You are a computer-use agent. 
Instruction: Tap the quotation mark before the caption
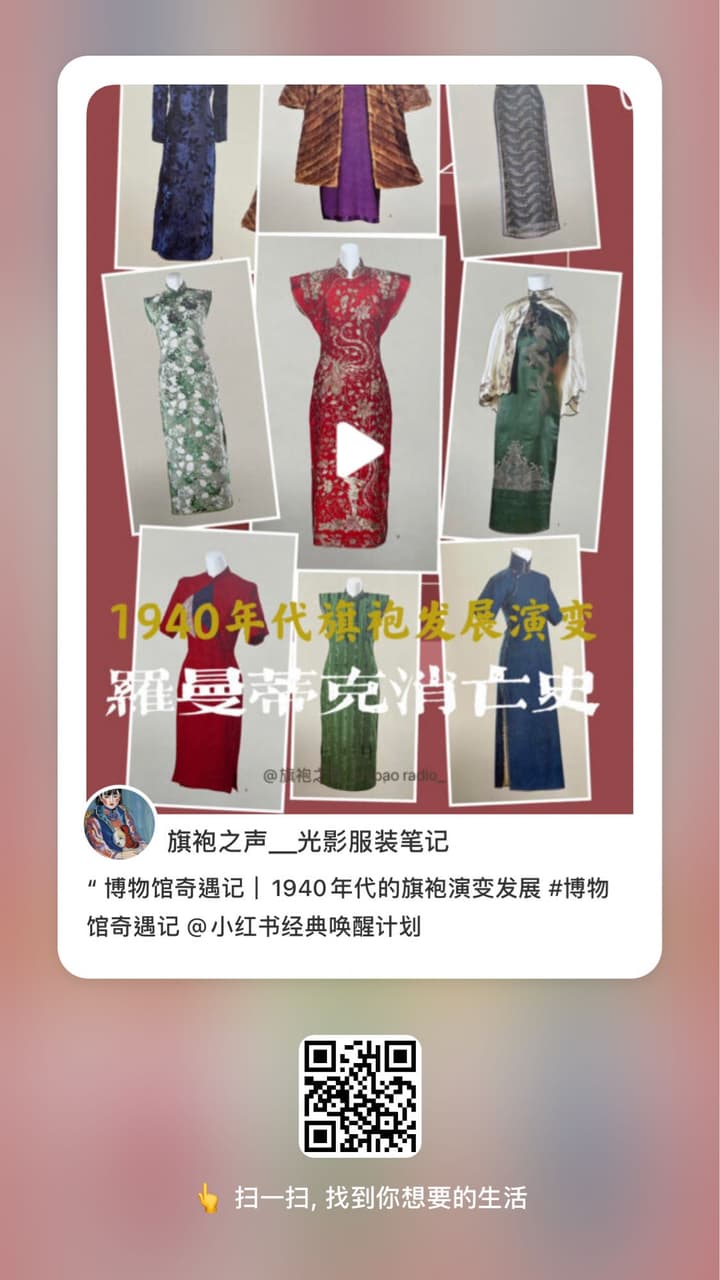click(90, 886)
